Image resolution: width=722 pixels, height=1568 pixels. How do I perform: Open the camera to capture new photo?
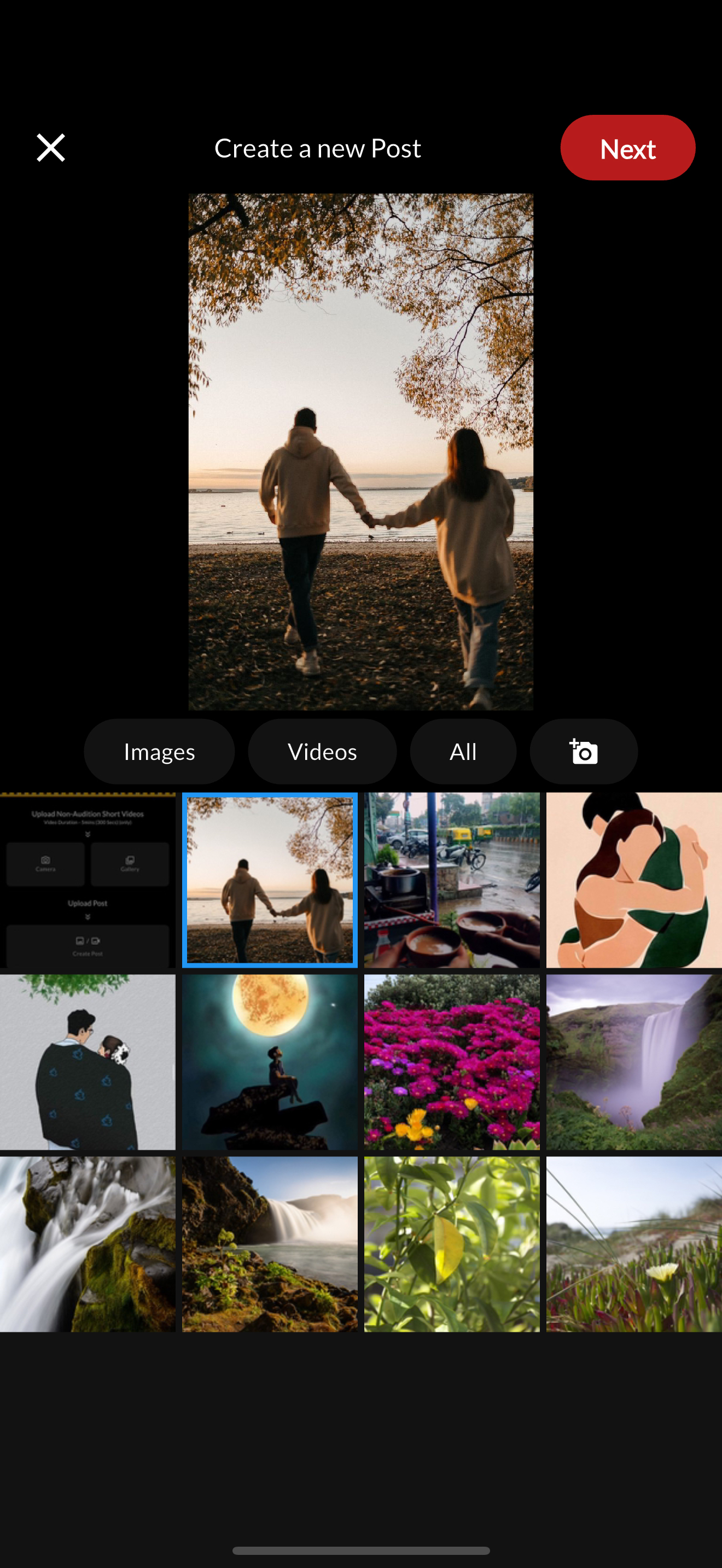pos(583,752)
